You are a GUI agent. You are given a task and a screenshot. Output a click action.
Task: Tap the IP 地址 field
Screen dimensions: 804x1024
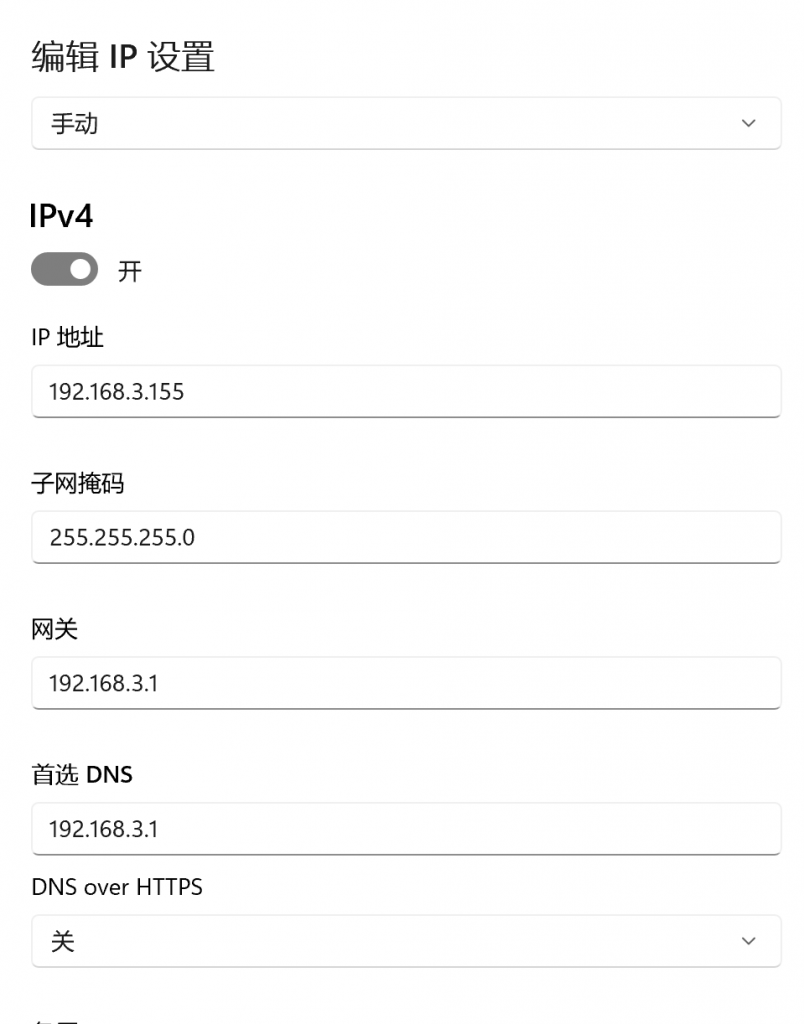coord(405,391)
